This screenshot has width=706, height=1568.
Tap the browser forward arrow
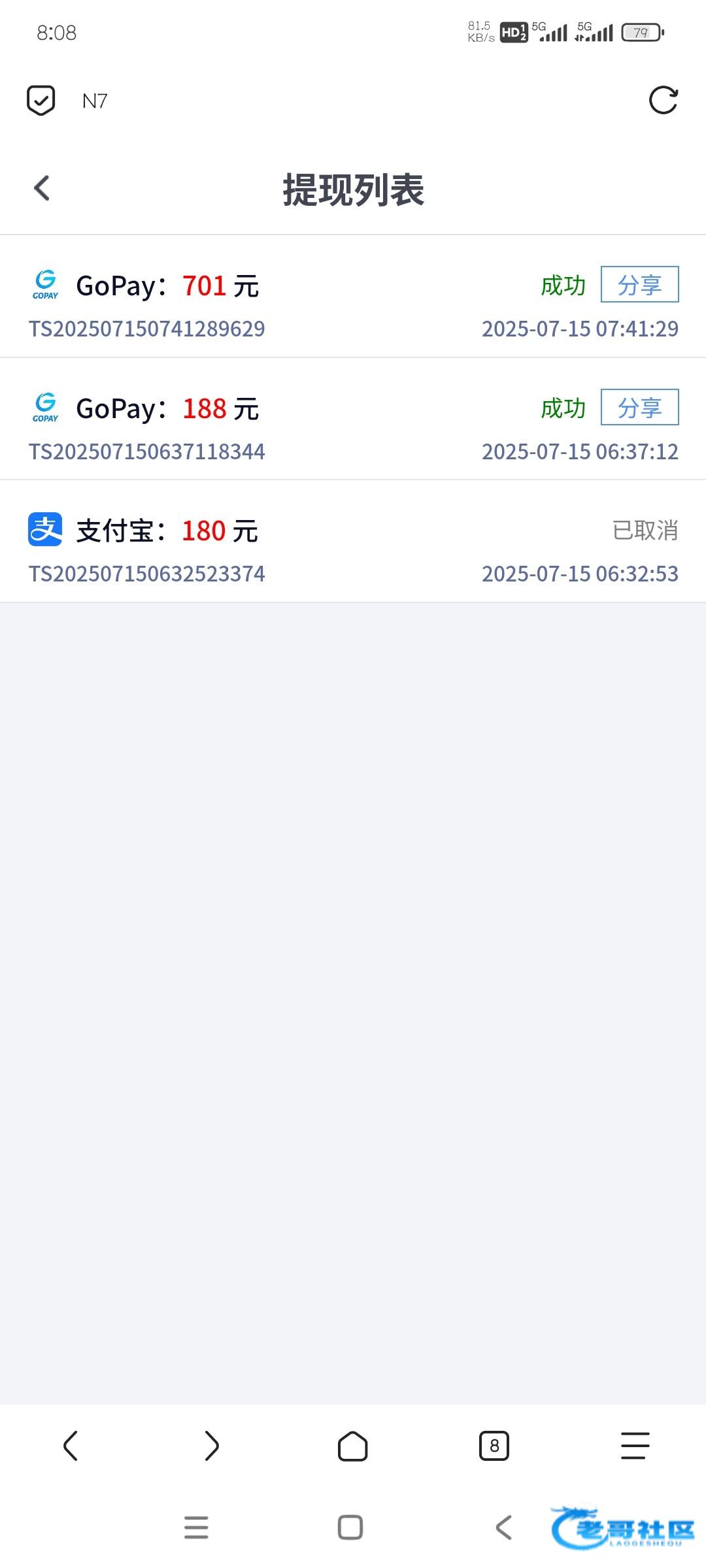[212, 1445]
